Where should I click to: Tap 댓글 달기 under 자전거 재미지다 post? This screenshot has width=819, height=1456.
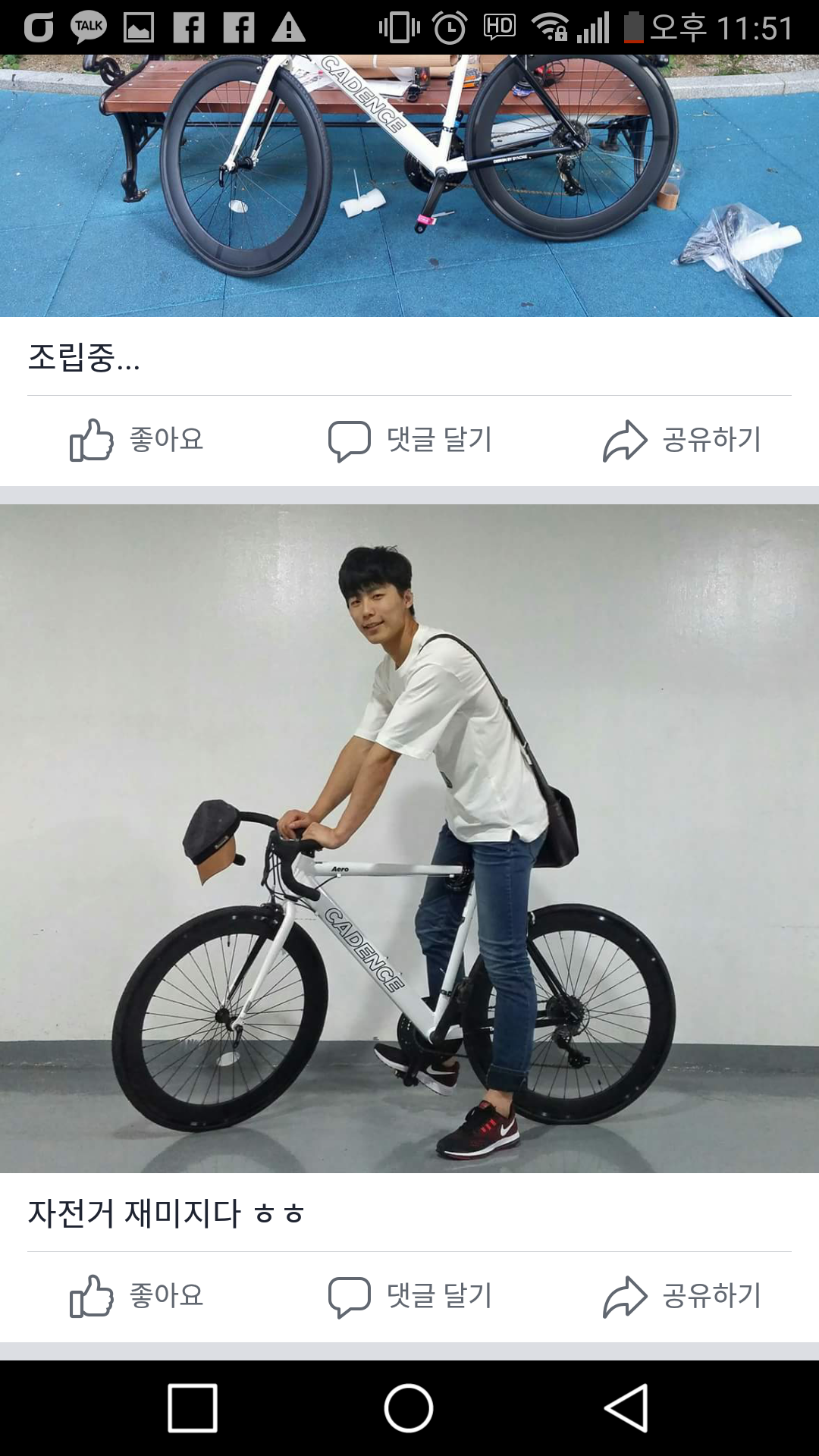pyautogui.click(x=409, y=1296)
